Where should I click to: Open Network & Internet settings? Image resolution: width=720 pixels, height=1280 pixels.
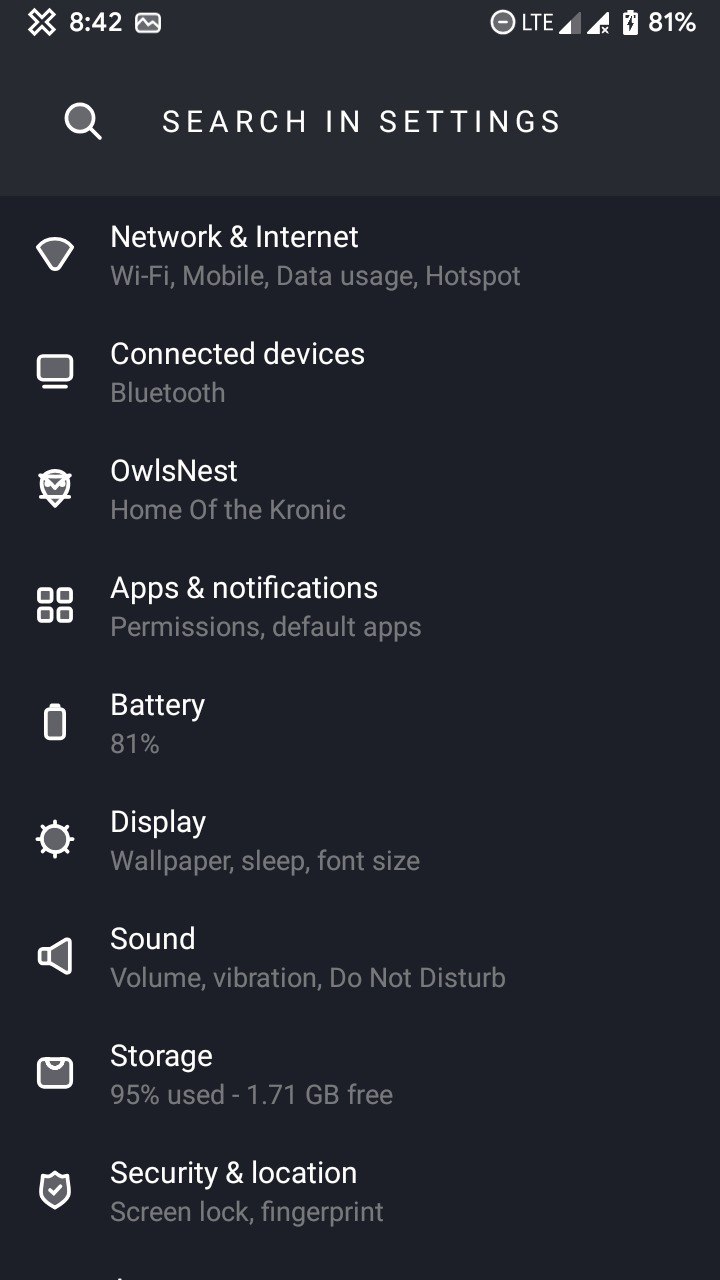point(360,254)
